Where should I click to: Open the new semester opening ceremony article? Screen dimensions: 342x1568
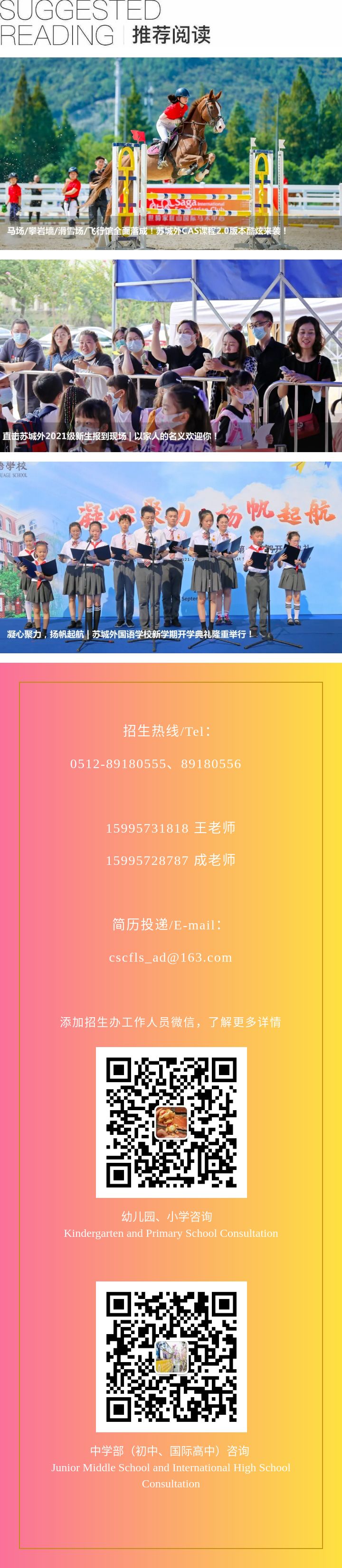(x=171, y=557)
